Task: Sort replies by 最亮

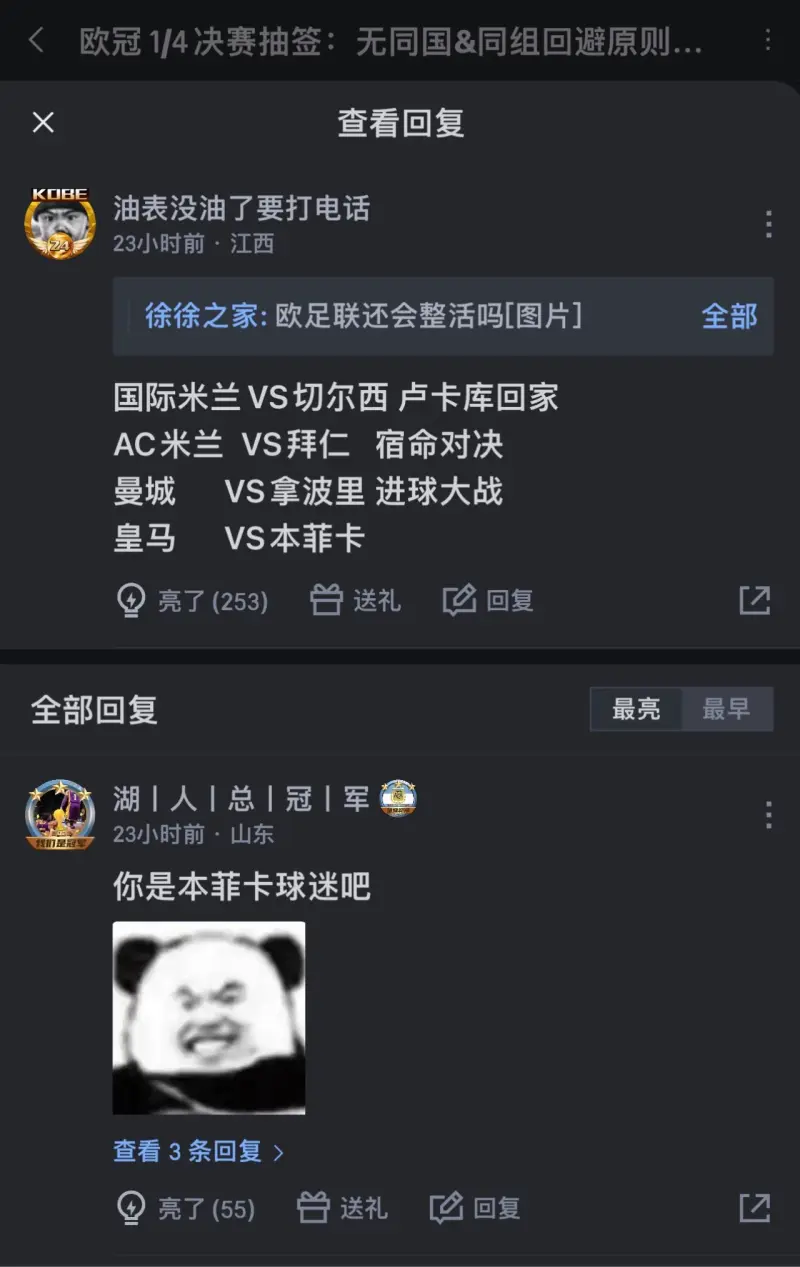Action: [x=636, y=709]
